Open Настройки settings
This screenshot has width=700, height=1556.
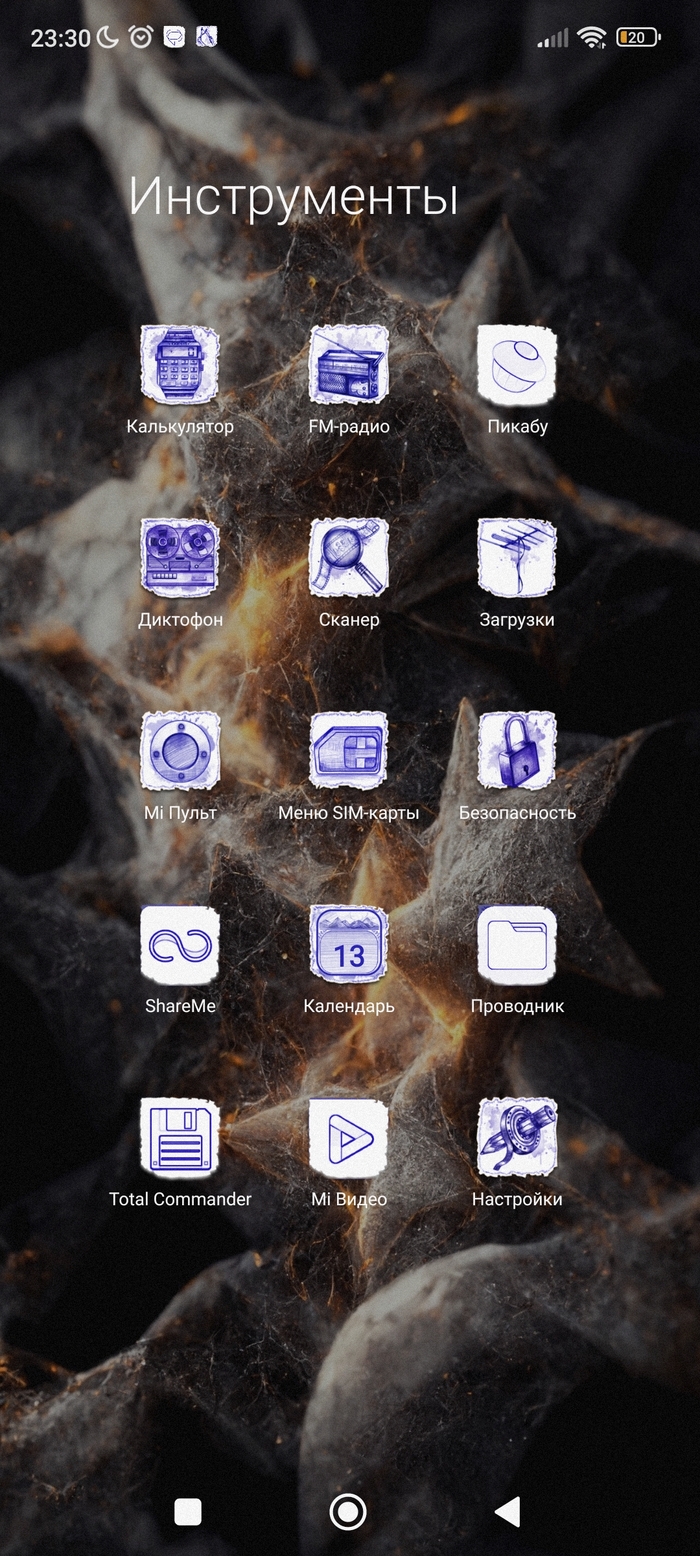tap(517, 1137)
